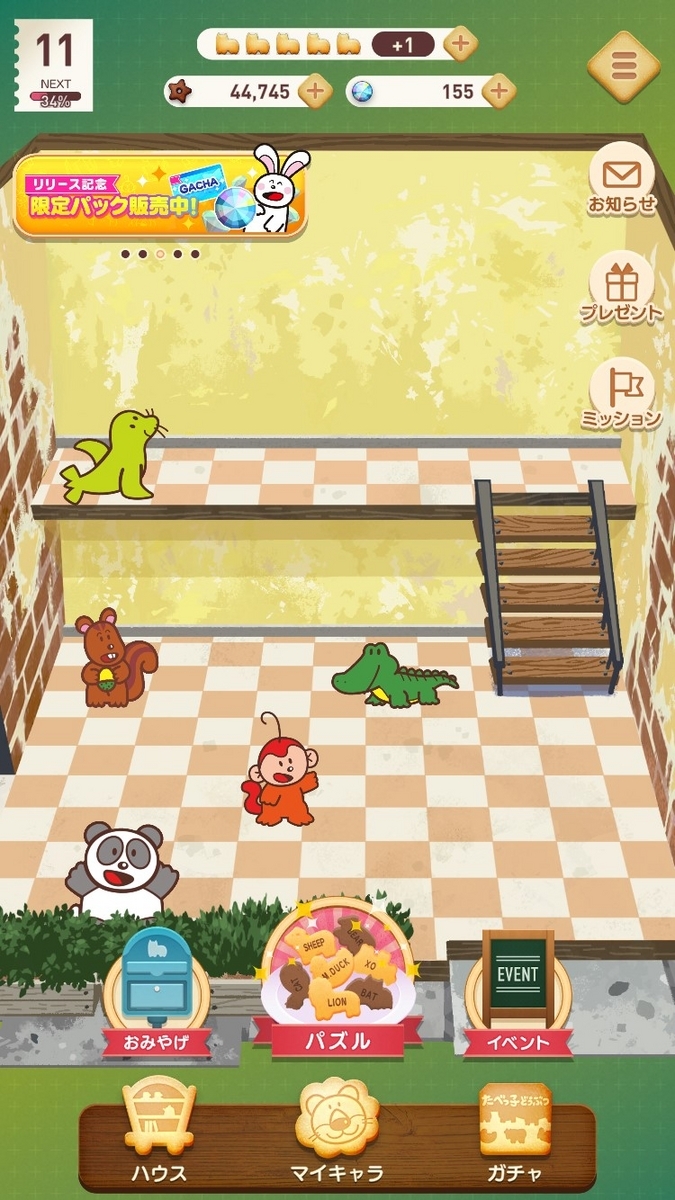Switch to the ハウス tab
This screenshot has height=1200, width=675.
point(160,1130)
